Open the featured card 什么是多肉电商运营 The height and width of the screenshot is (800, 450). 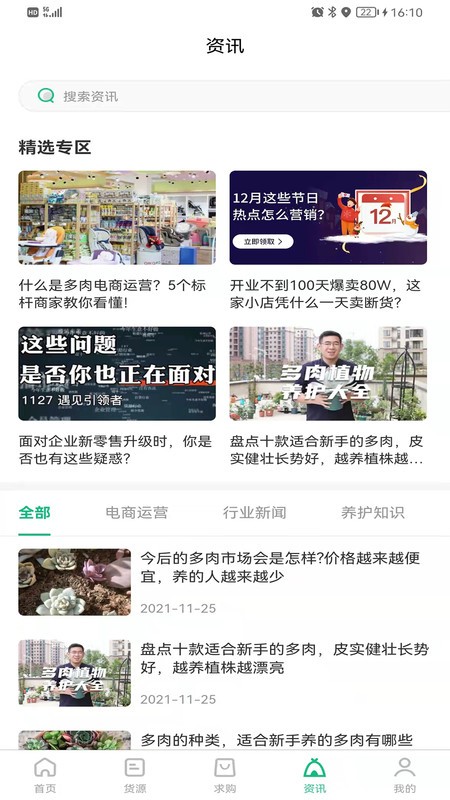tap(117, 241)
